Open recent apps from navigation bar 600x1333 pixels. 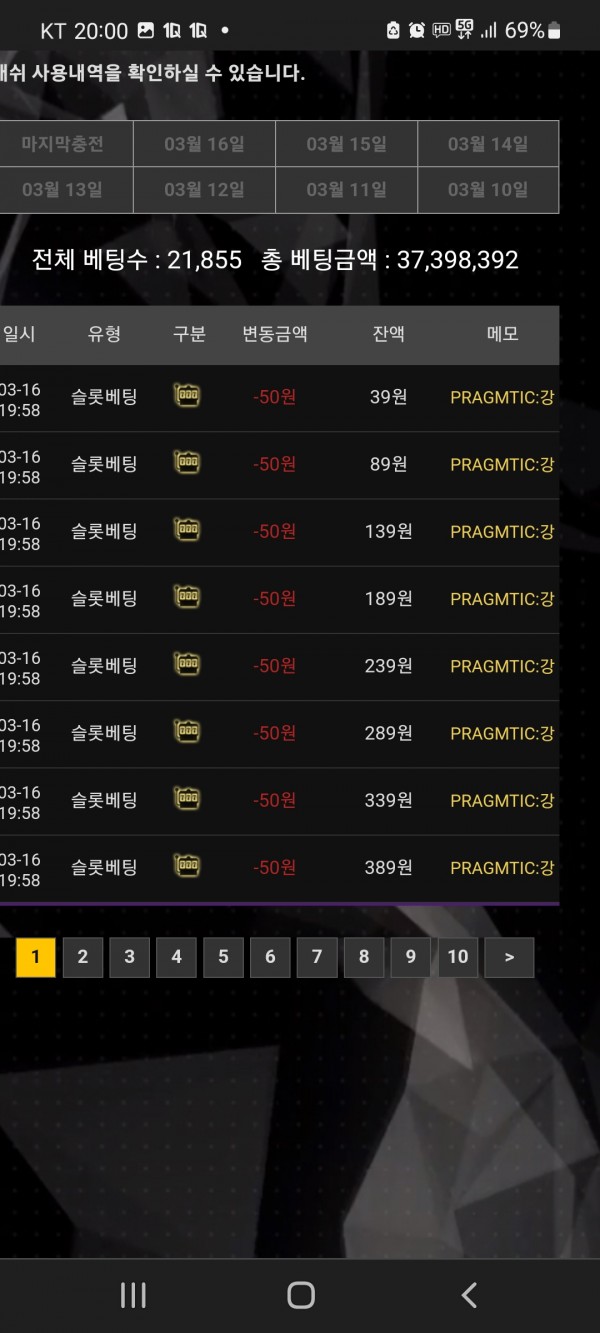pos(133,1295)
